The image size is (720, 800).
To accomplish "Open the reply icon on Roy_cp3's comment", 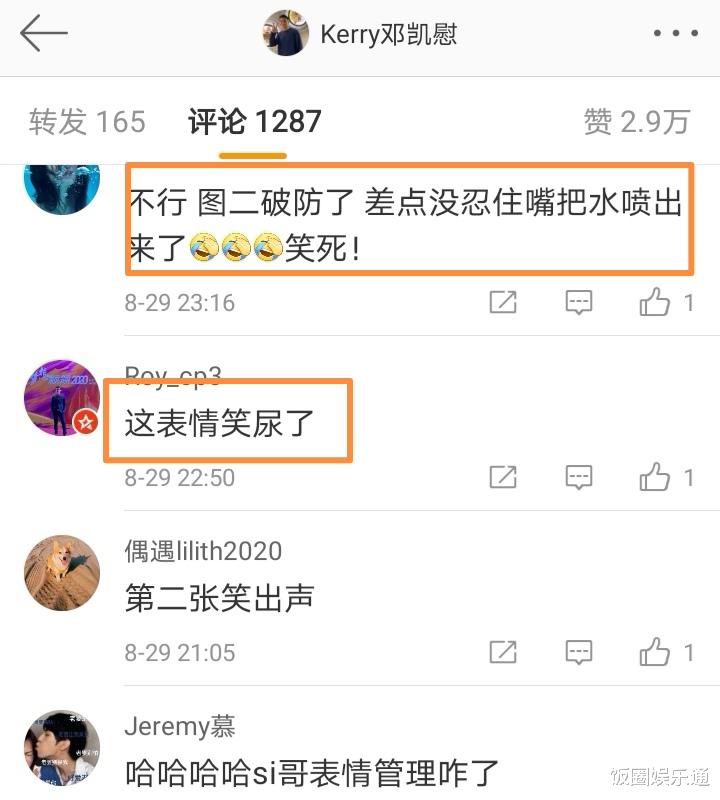I will 579,477.
